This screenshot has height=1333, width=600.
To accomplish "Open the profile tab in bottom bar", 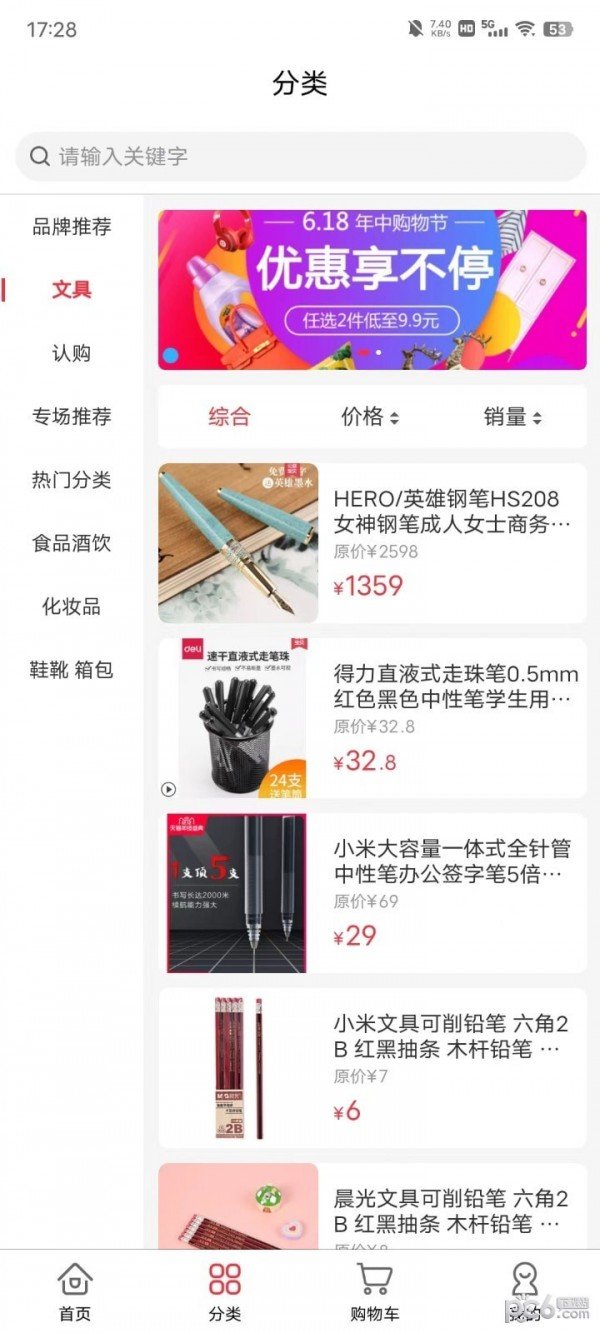I will (524, 1291).
